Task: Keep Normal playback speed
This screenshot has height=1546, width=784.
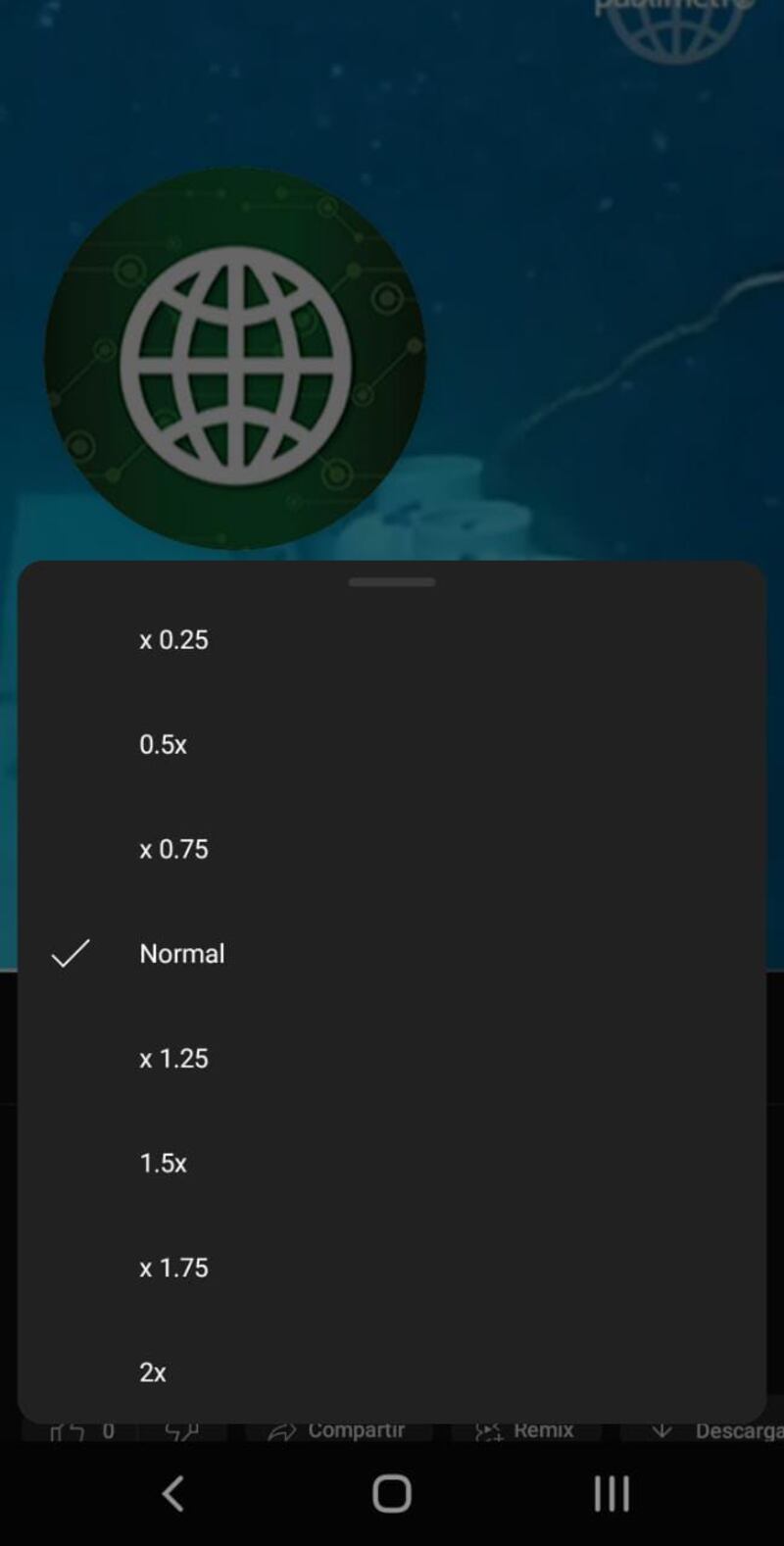Action: pyautogui.click(x=182, y=953)
